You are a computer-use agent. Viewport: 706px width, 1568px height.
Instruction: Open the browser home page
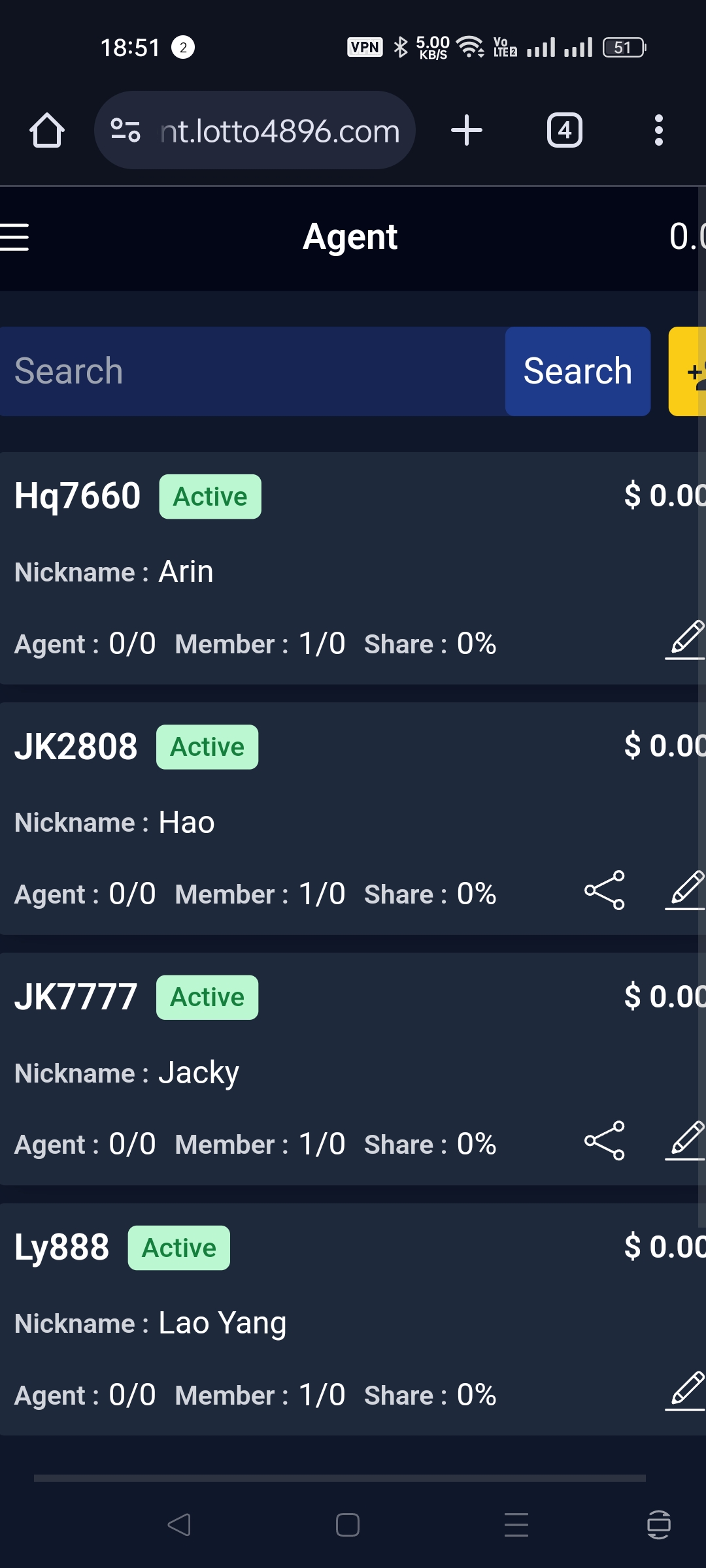coord(47,130)
